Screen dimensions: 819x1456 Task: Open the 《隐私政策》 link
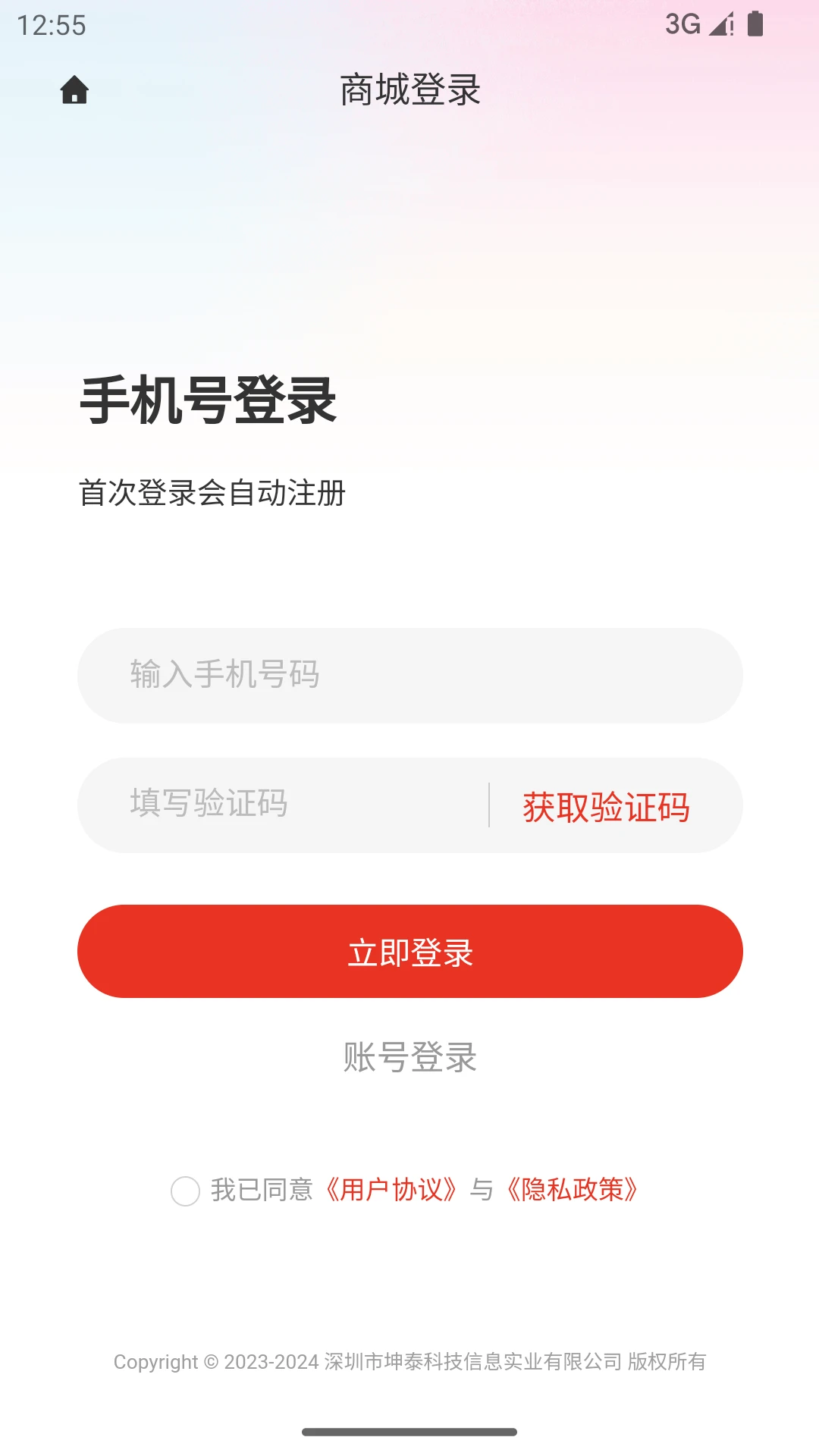tap(573, 1190)
